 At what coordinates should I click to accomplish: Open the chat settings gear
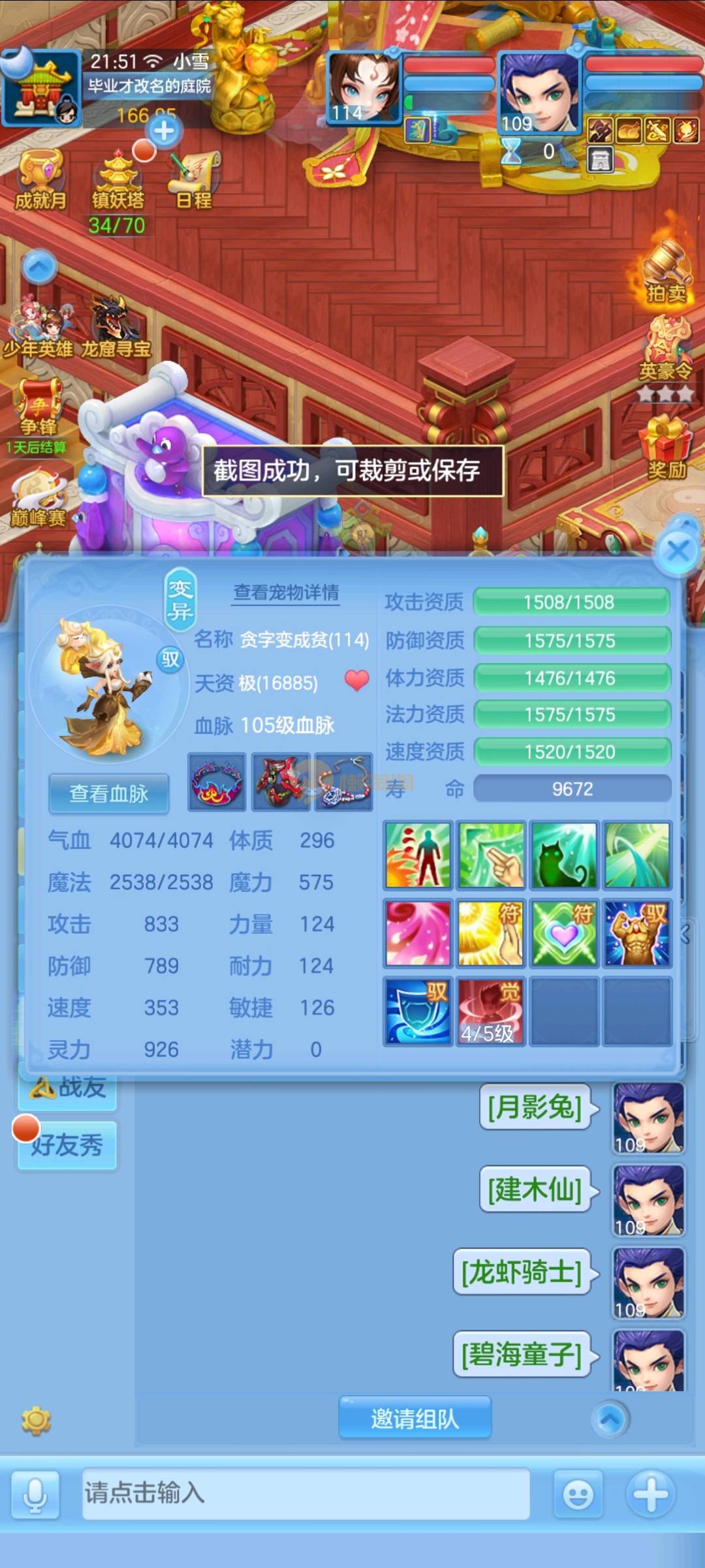click(36, 1421)
